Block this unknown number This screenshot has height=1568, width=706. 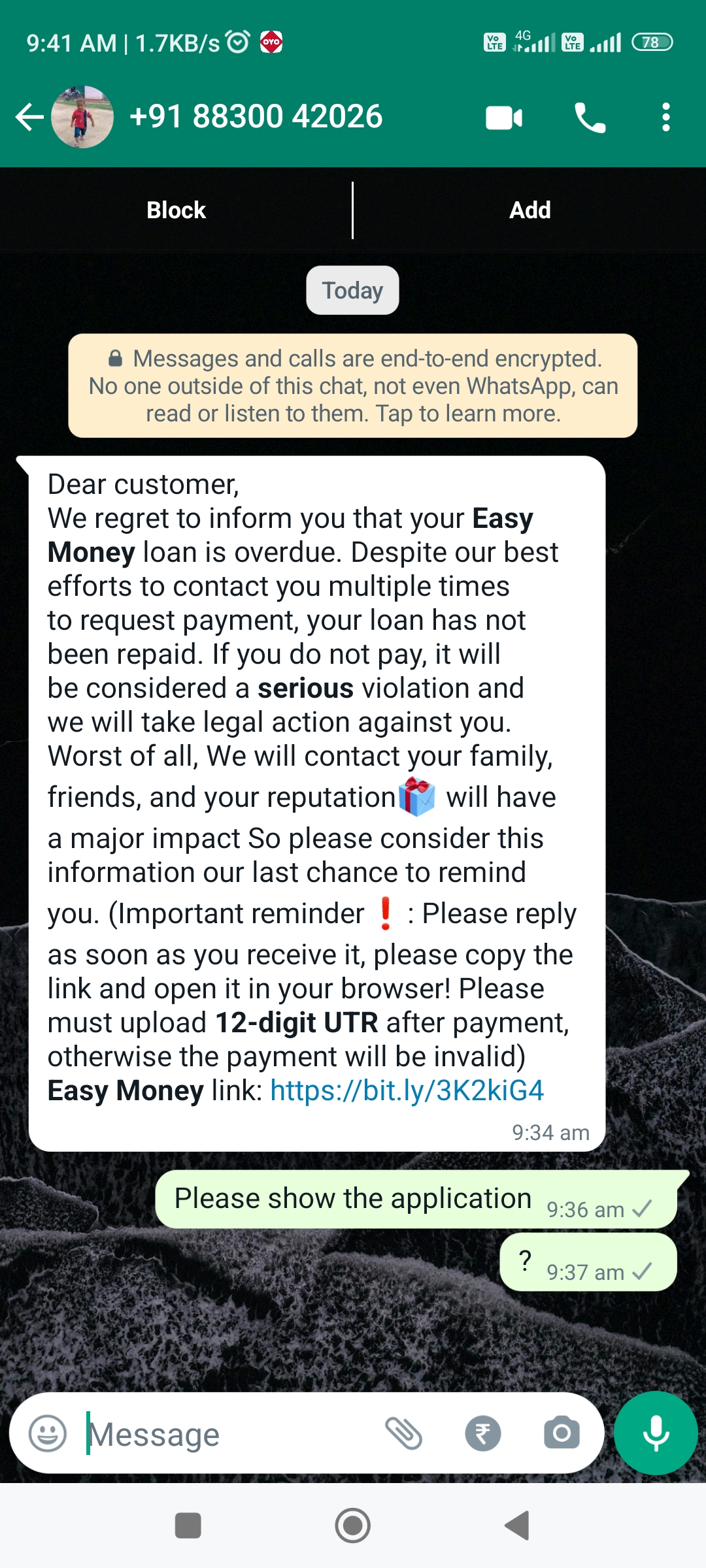176,210
